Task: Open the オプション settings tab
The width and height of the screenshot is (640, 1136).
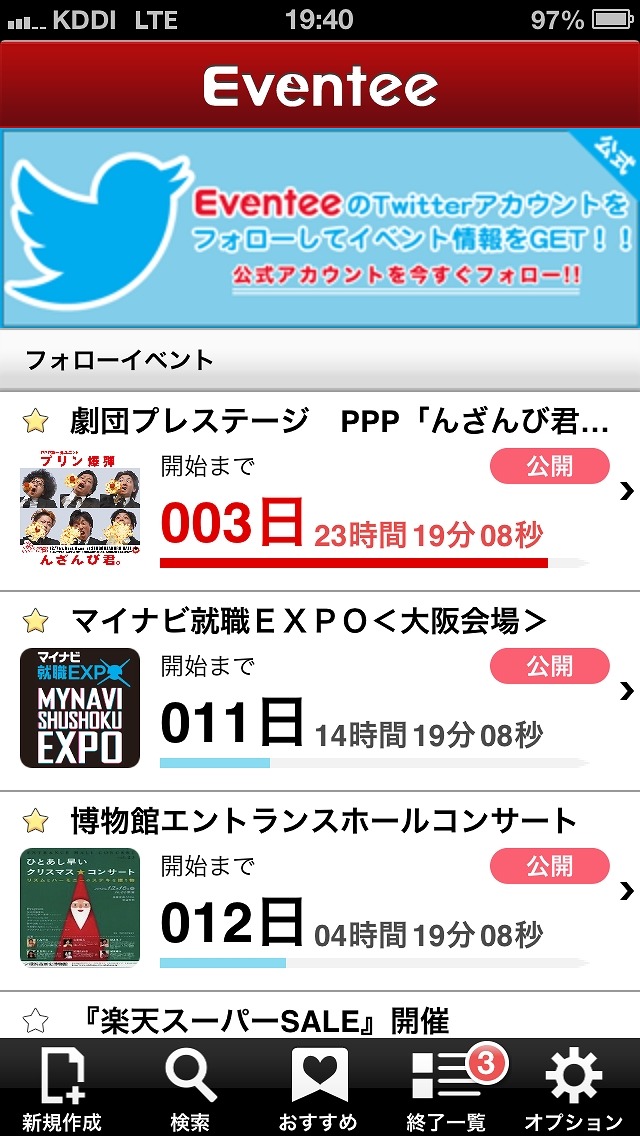Action: point(574,1088)
